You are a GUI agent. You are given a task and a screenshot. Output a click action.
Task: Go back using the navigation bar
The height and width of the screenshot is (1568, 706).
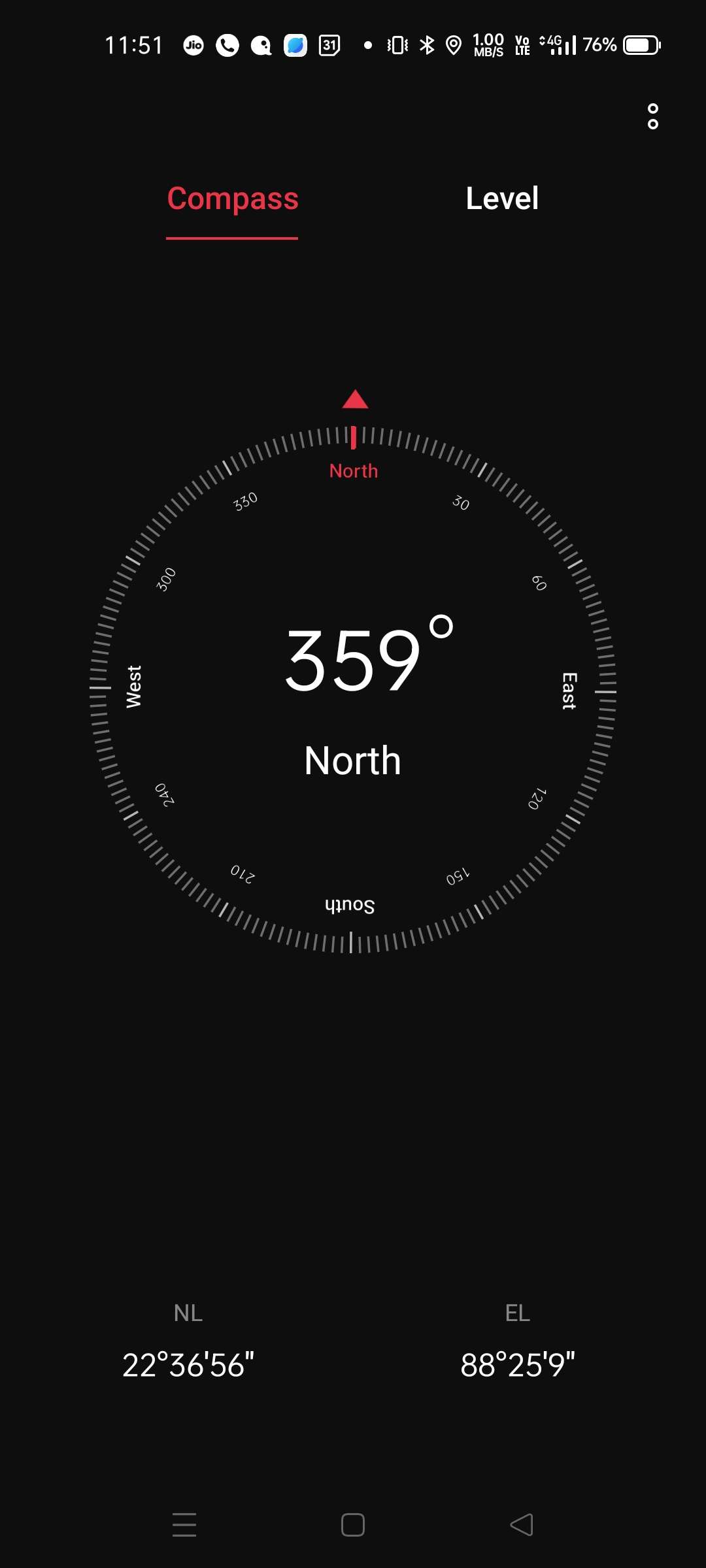(x=522, y=1525)
